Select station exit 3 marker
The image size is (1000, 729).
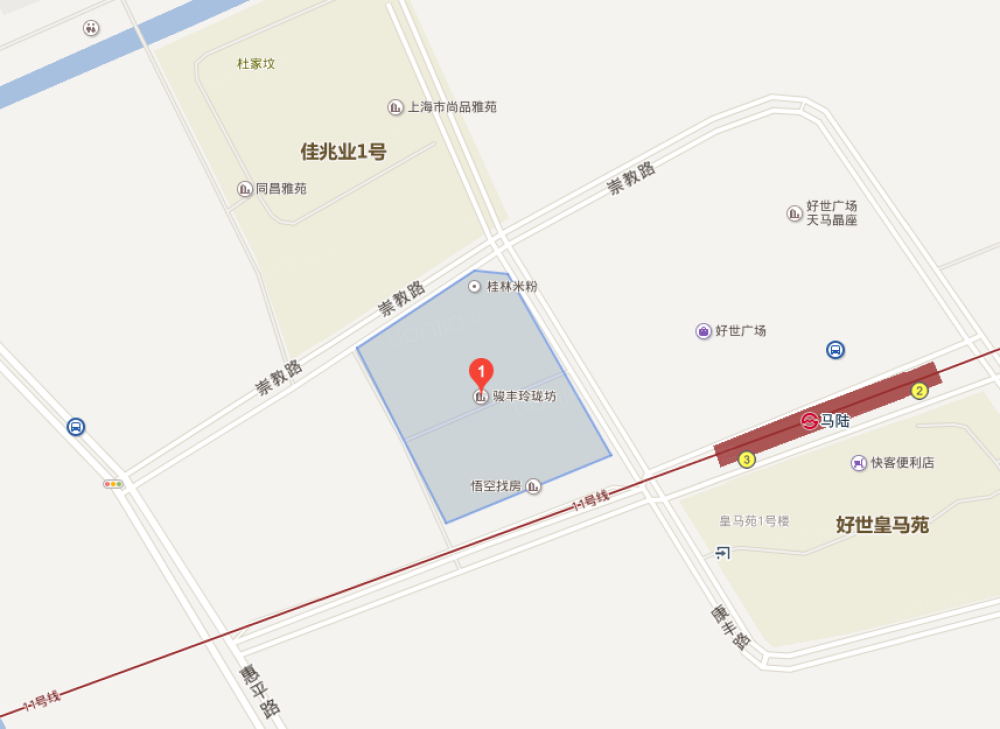[x=746, y=460]
